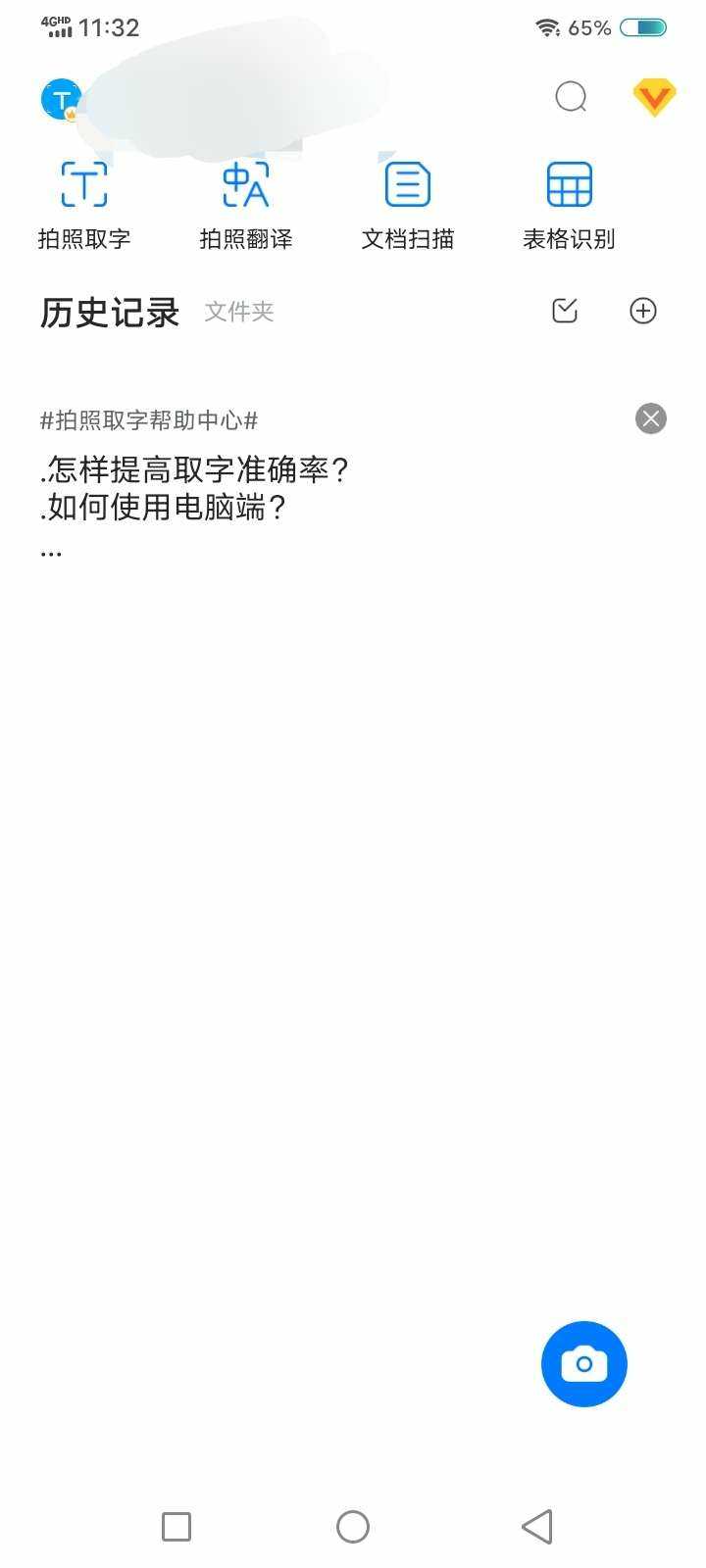Screen dimensions: 706x1568
Task: Add new item with plus icon
Action: [643, 311]
